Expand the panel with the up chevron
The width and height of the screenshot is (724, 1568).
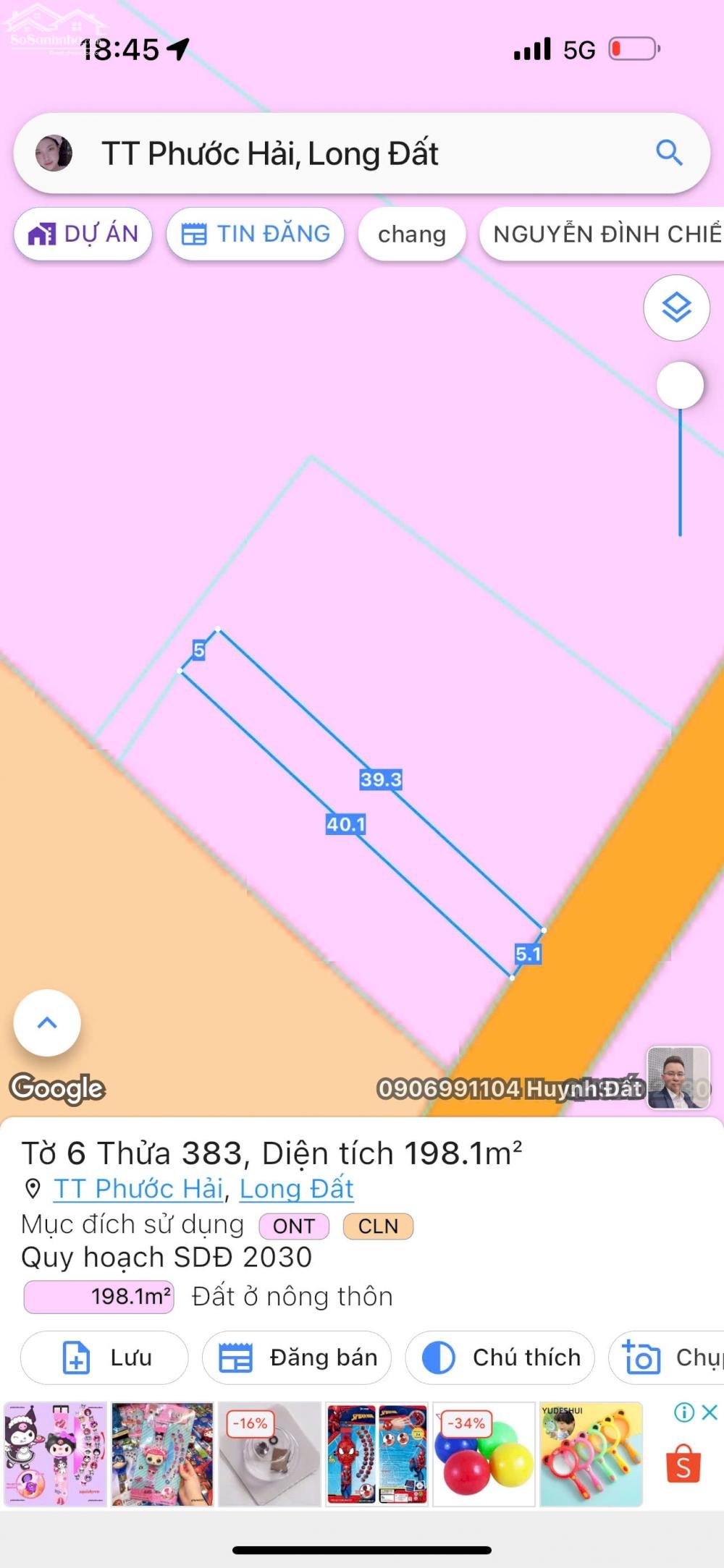click(x=47, y=1022)
